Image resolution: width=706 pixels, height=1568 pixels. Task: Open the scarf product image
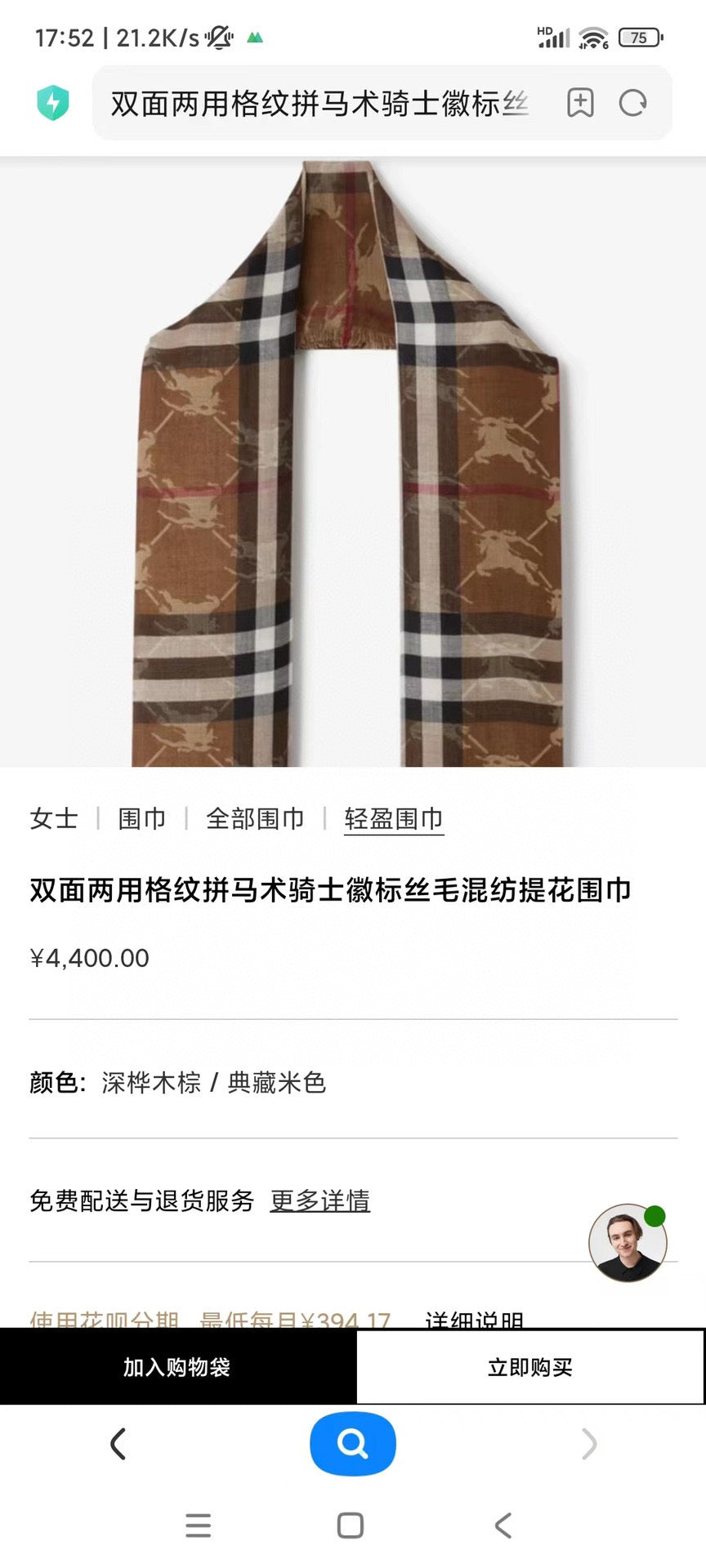(351, 462)
